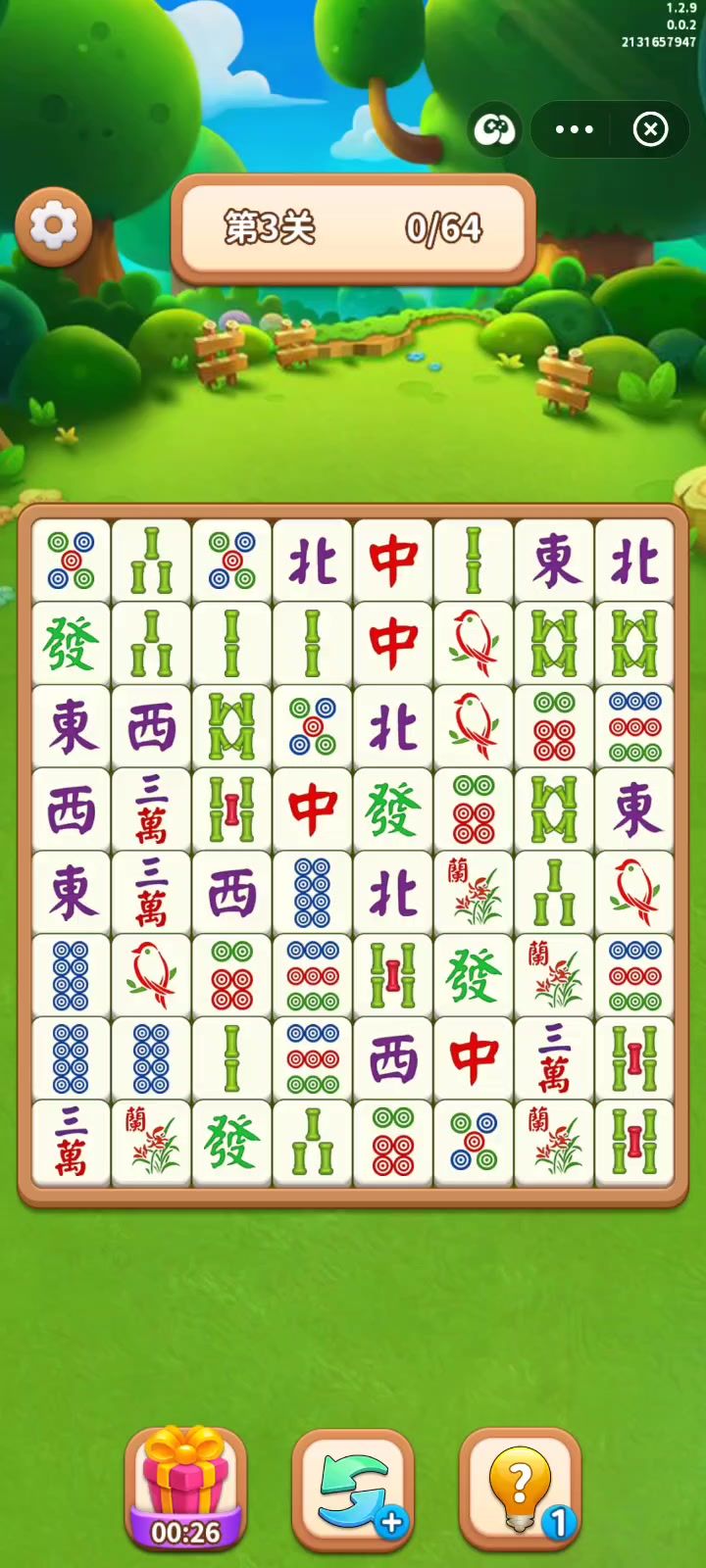Select the five-circle tile in the top-left corner
The width and height of the screenshot is (706, 1568).
(x=71, y=562)
